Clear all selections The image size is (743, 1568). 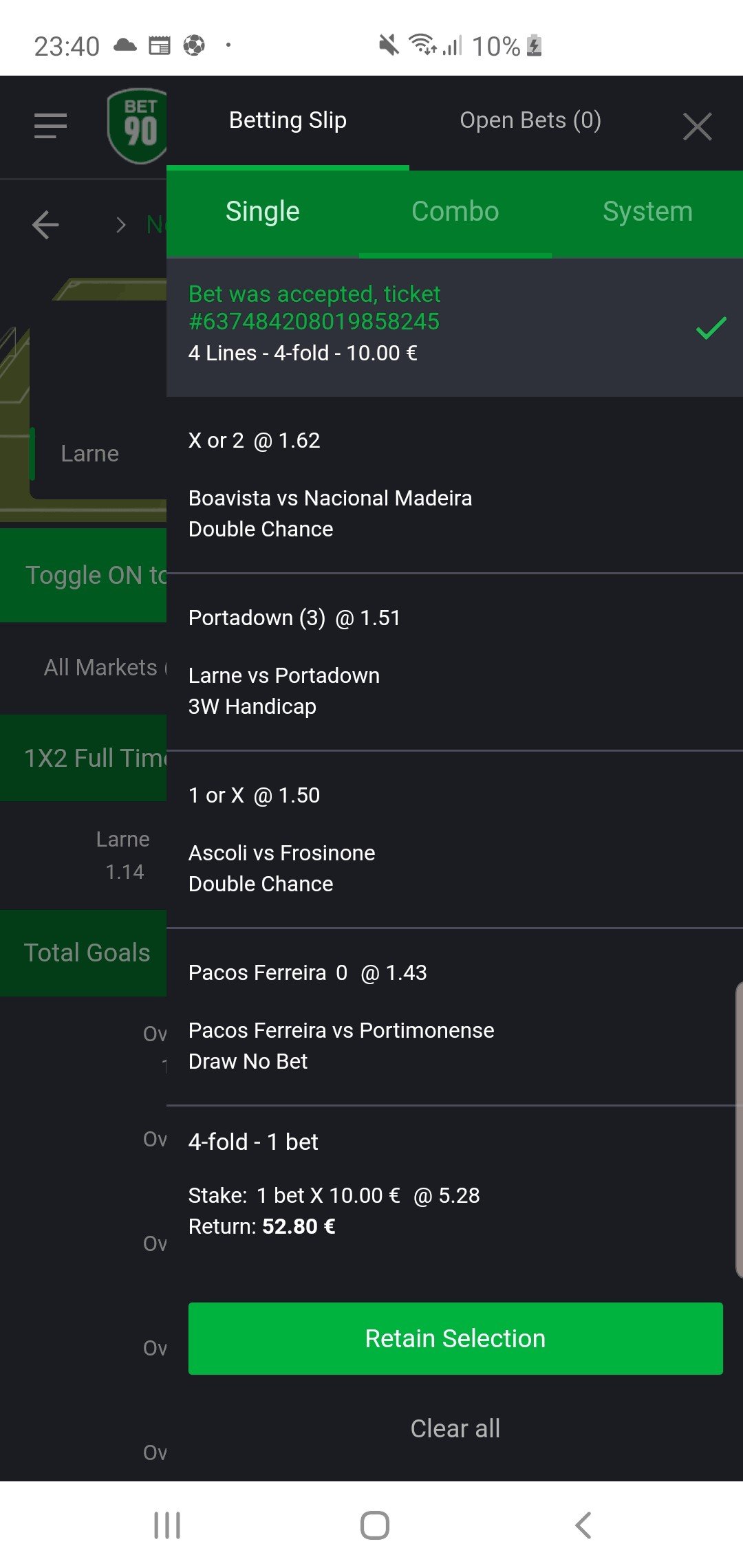click(x=455, y=1428)
